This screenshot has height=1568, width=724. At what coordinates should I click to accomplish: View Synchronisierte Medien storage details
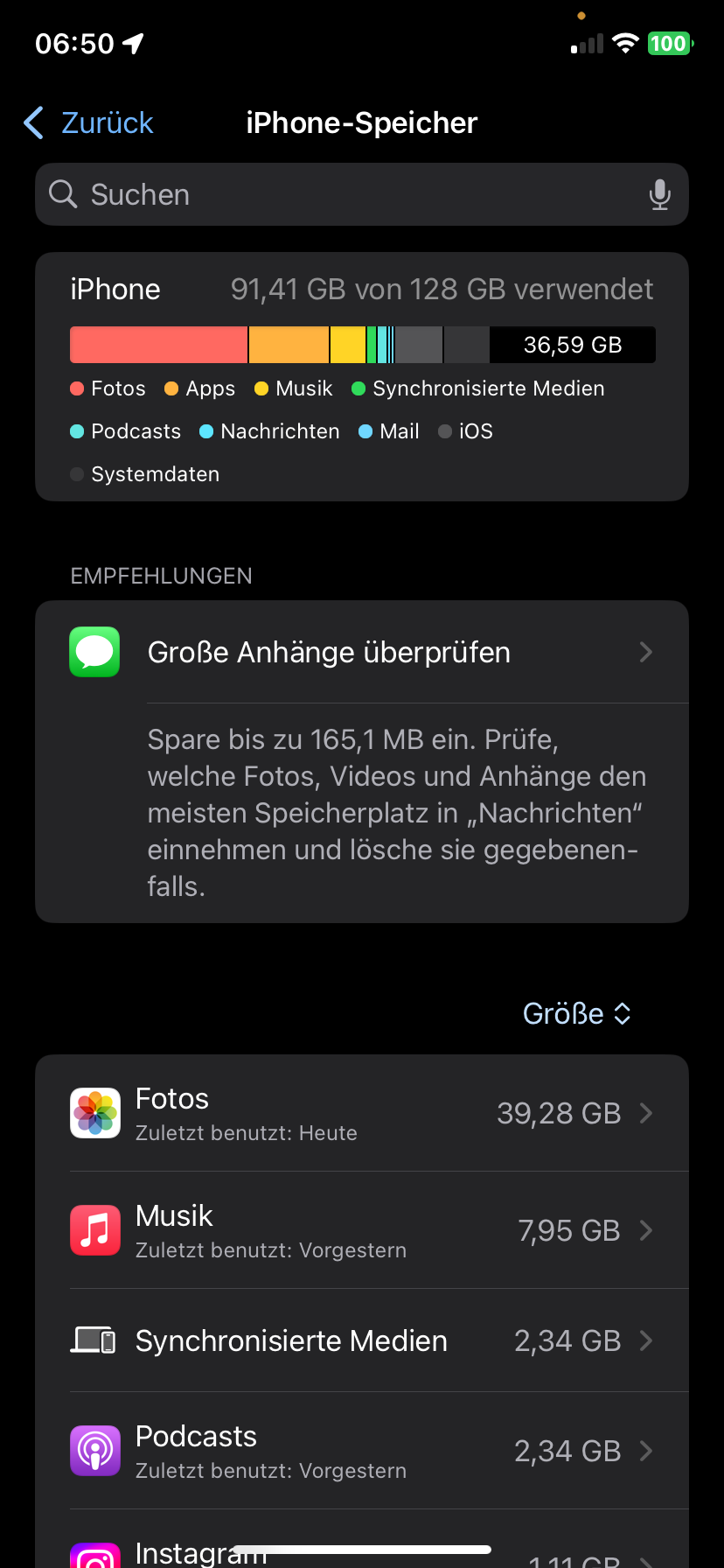click(362, 1340)
